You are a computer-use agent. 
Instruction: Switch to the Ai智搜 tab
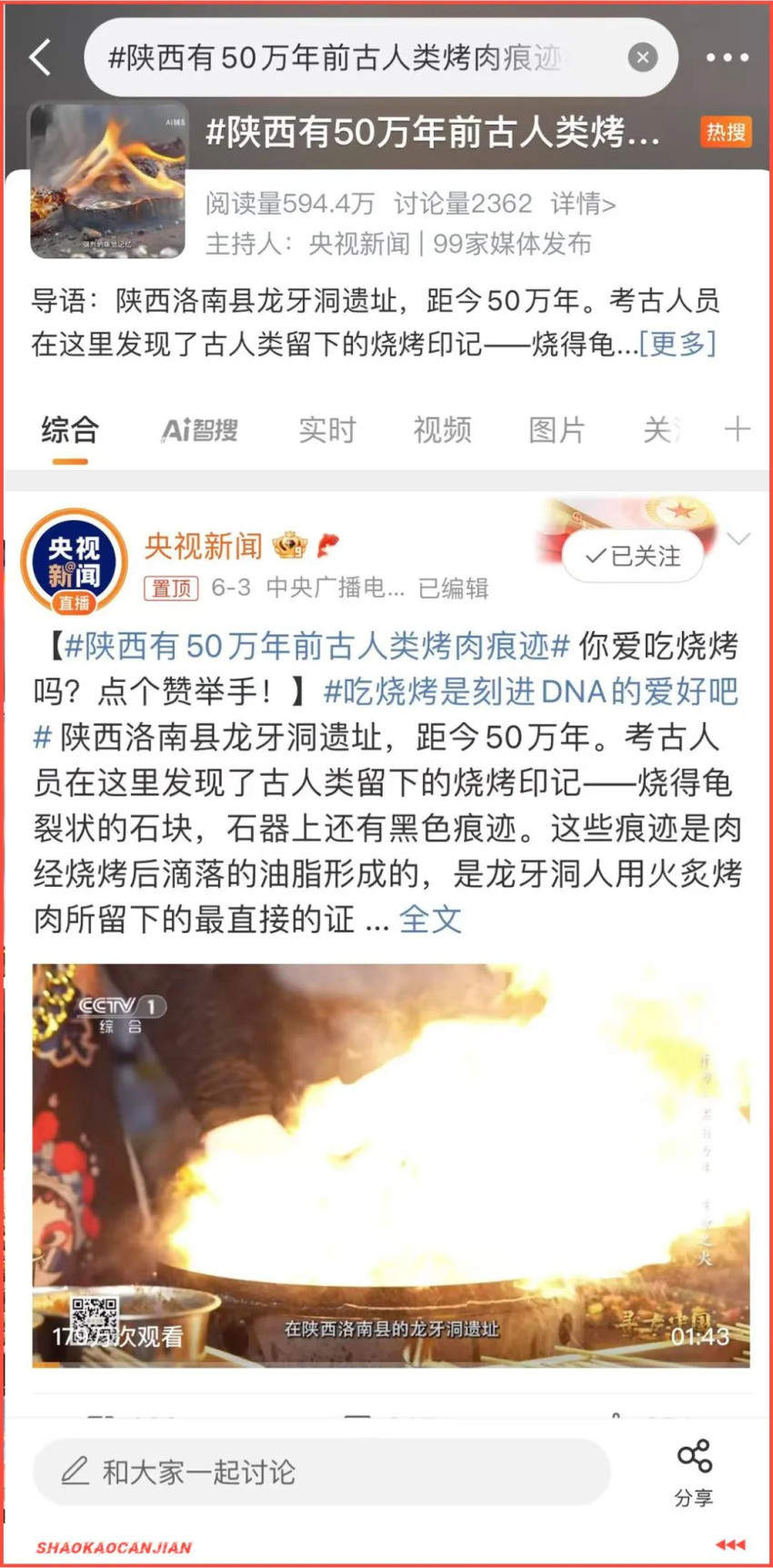(x=199, y=429)
